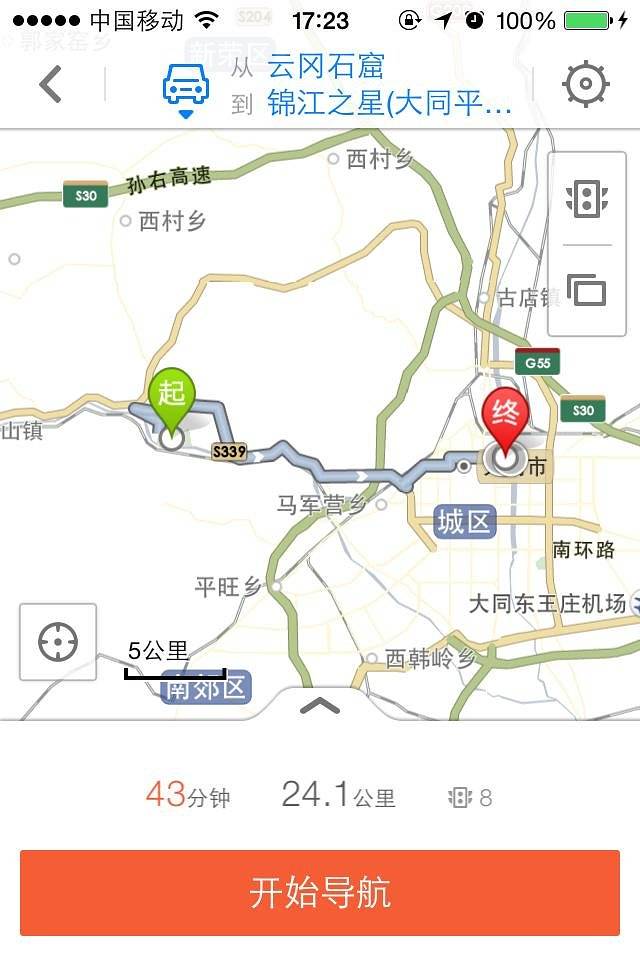Image resolution: width=640 pixels, height=960 pixels.
Task: Tap 开始导航 to start navigation
Action: click(320, 893)
